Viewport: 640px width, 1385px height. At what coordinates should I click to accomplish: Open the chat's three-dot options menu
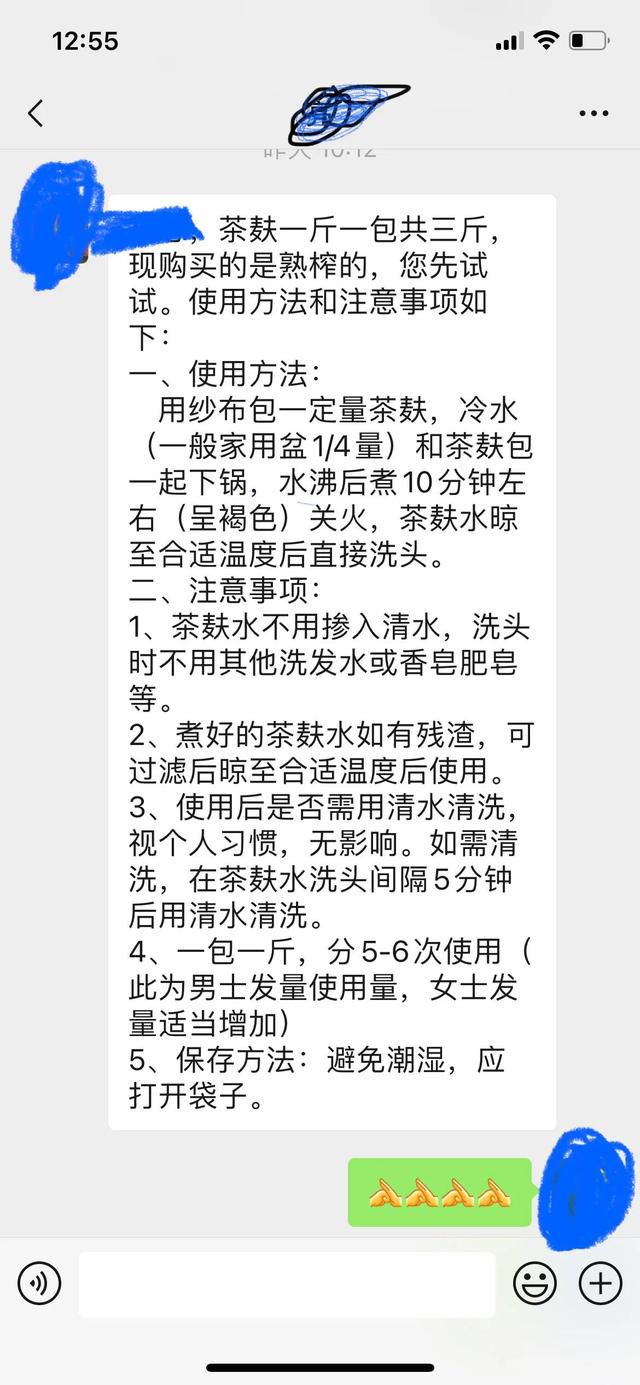[594, 113]
